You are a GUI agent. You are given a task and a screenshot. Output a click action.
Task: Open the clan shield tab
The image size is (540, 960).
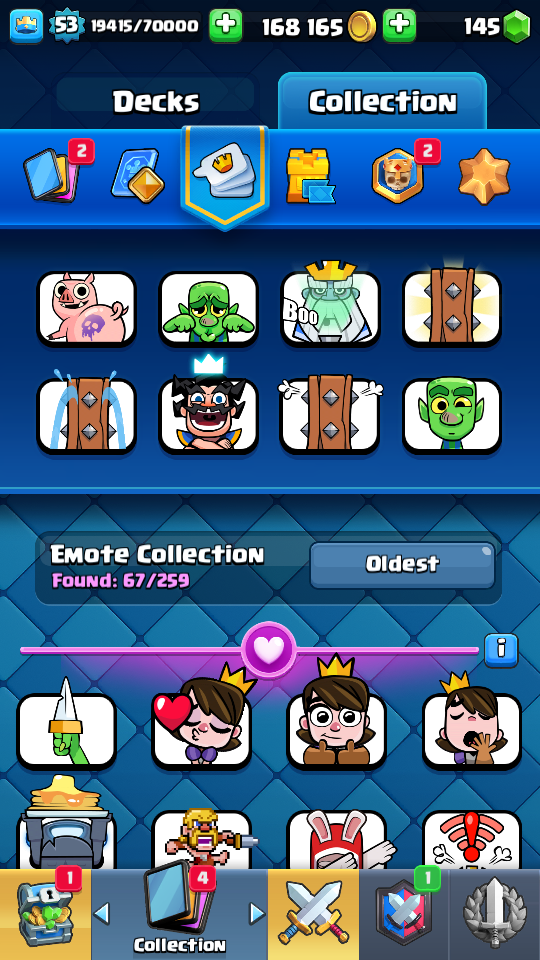click(x=403, y=914)
